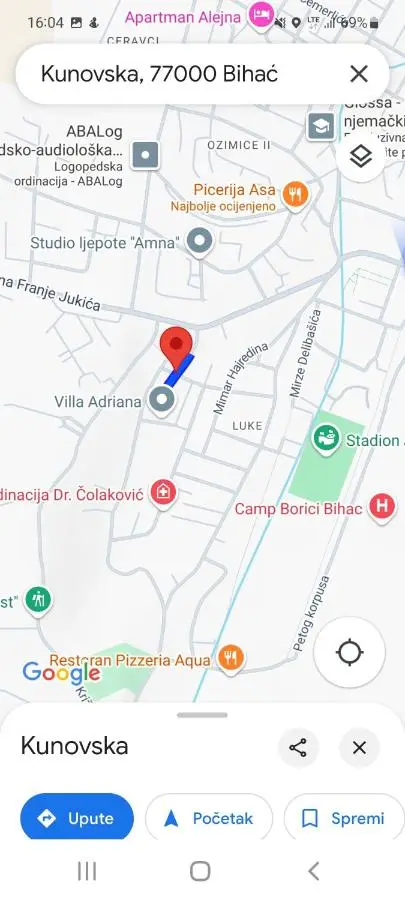Start navigation with Početak
Viewport: 405px width, 900px height.
pyautogui.click(x=209, y=818)
